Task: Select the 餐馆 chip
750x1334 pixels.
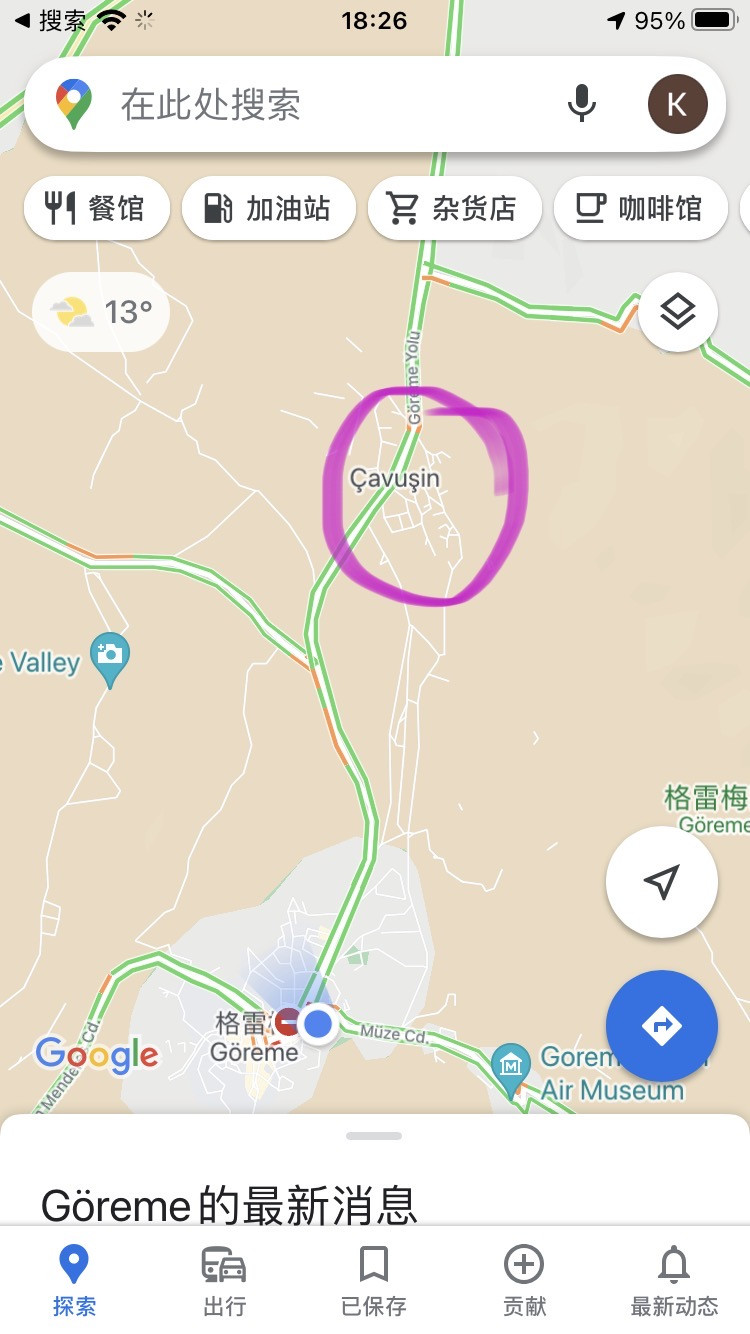Action: [x=96, y=208]
